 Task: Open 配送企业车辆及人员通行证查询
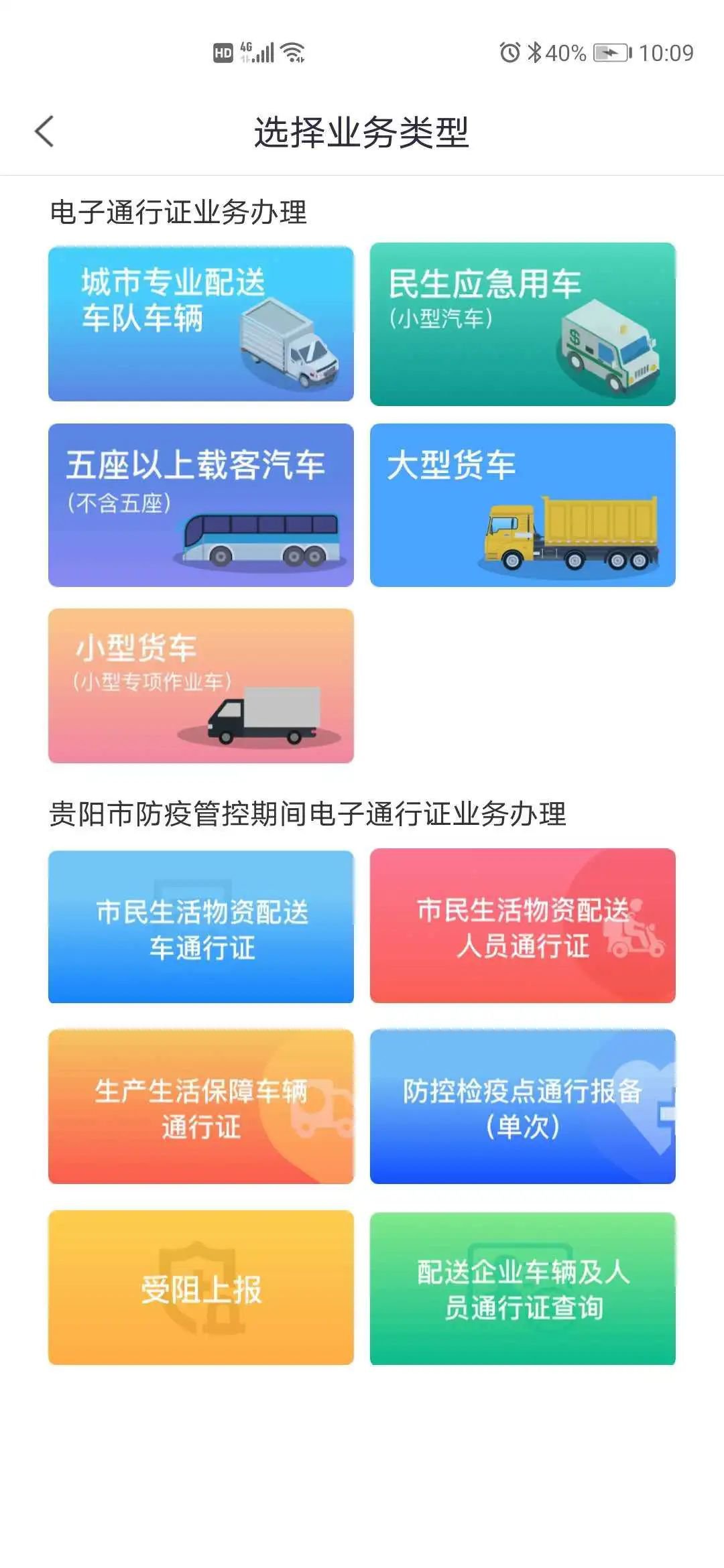522,1287
